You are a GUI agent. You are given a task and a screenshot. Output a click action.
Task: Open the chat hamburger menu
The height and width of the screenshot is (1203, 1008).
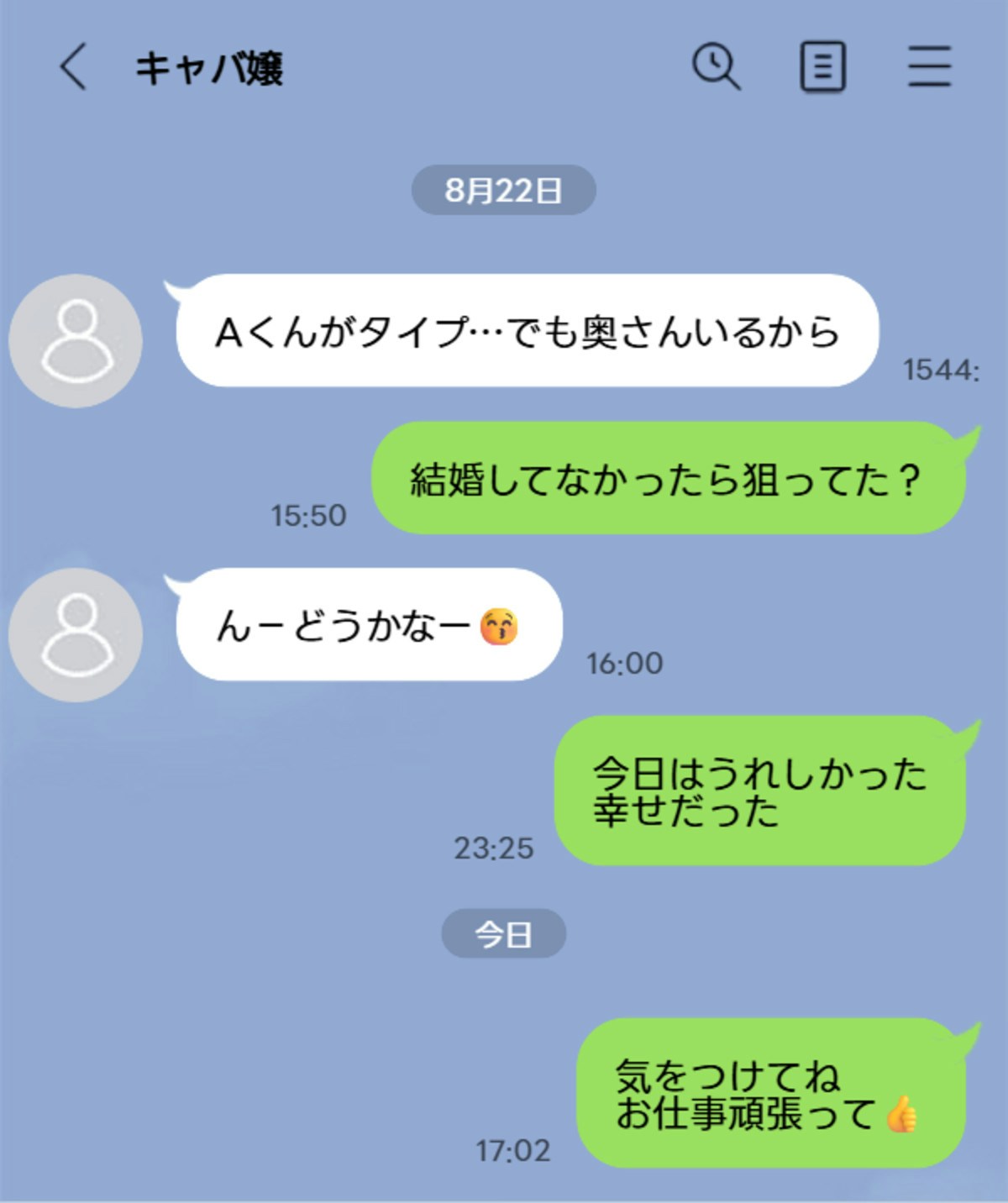pos(929,66)
